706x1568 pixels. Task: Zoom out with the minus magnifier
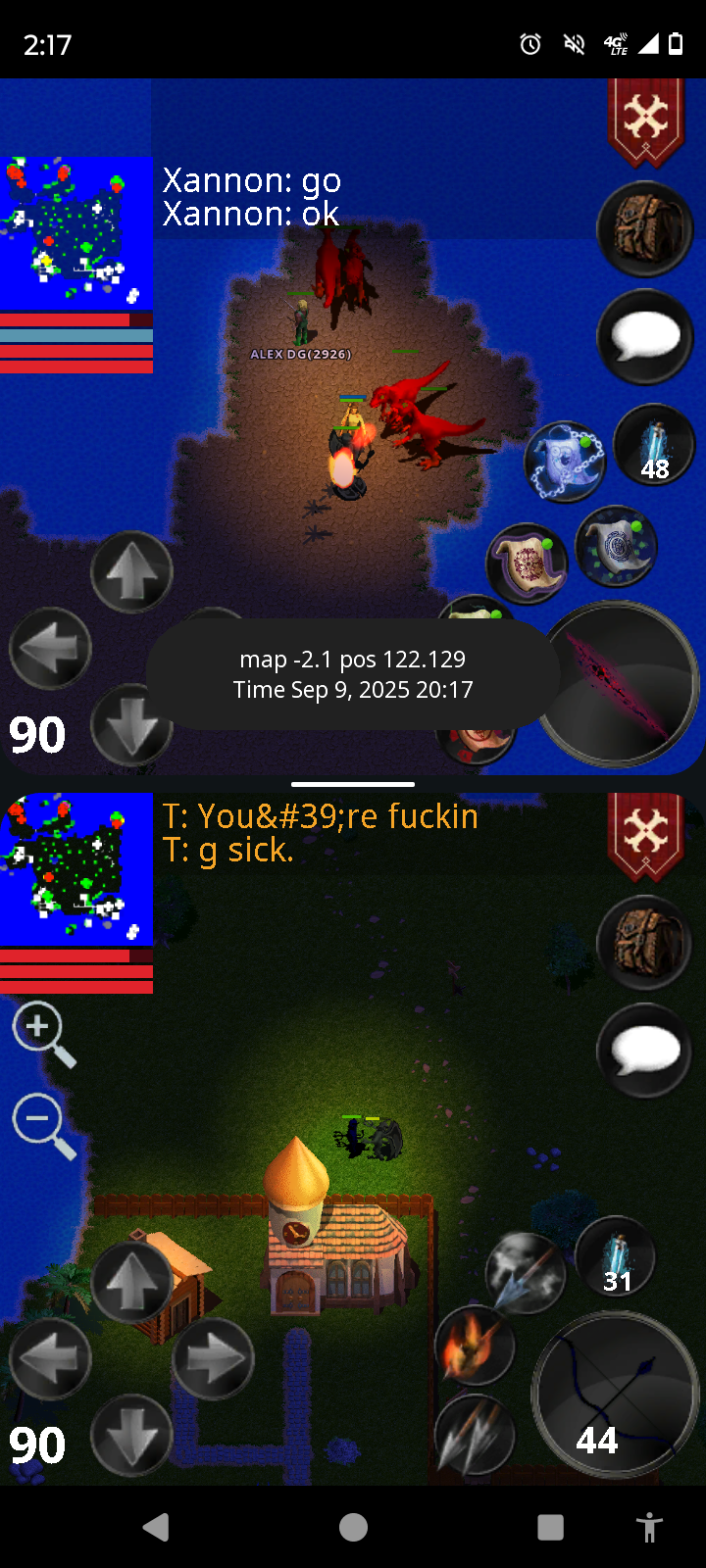coord(42,1124)
